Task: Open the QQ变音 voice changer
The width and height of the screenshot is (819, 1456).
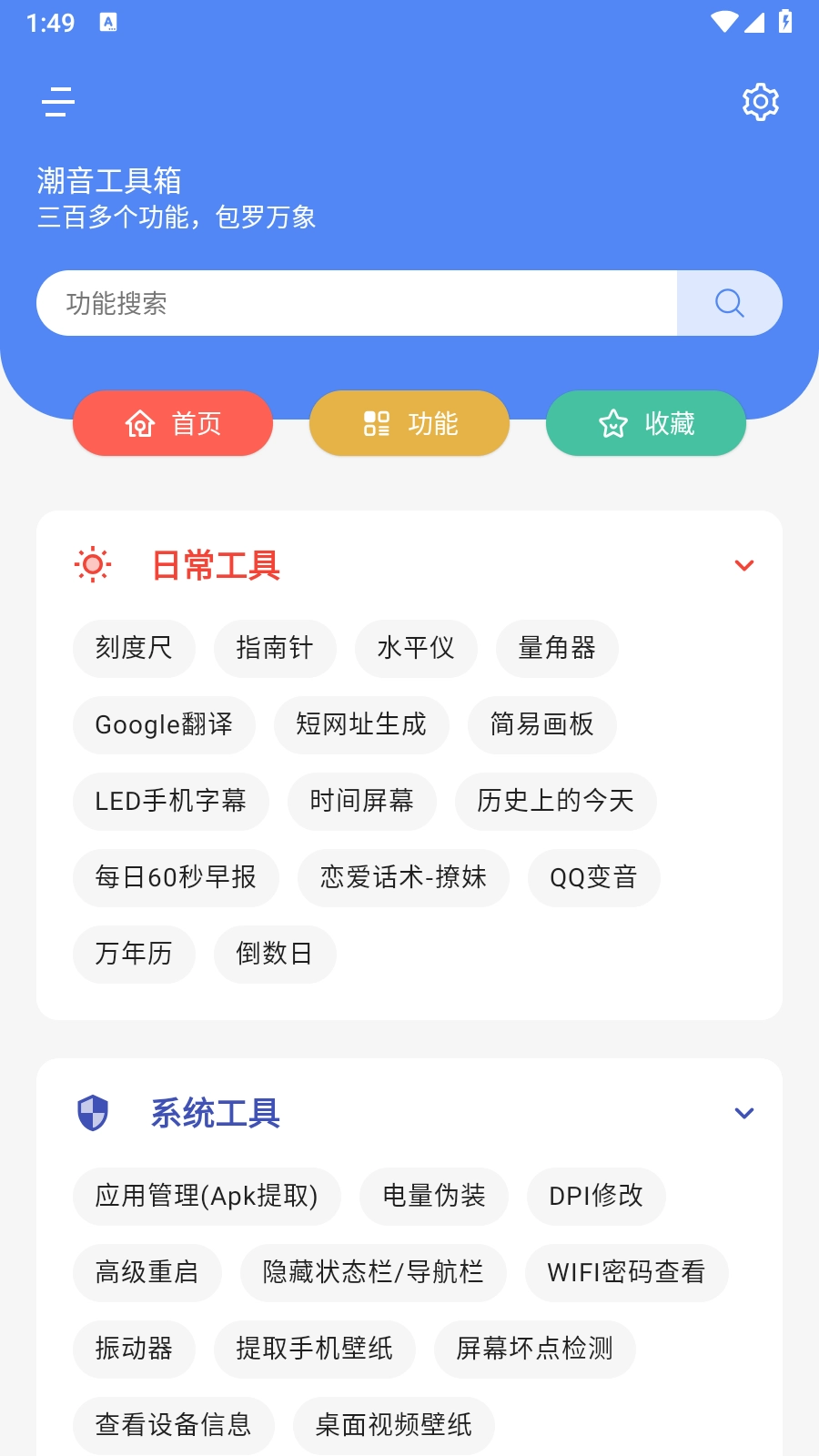Action: [x=593, y=877]
